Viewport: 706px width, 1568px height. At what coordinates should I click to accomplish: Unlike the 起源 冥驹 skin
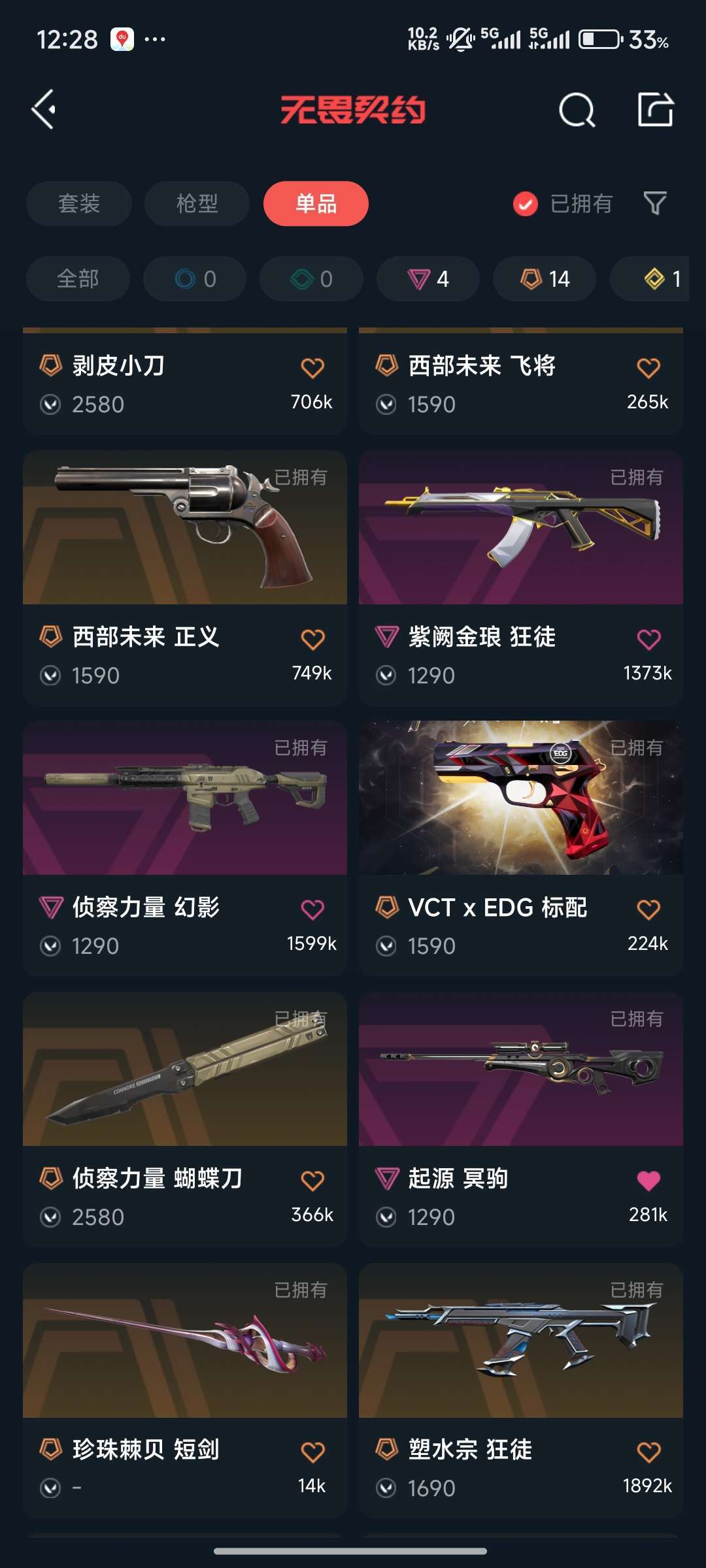coord(648,1180)
